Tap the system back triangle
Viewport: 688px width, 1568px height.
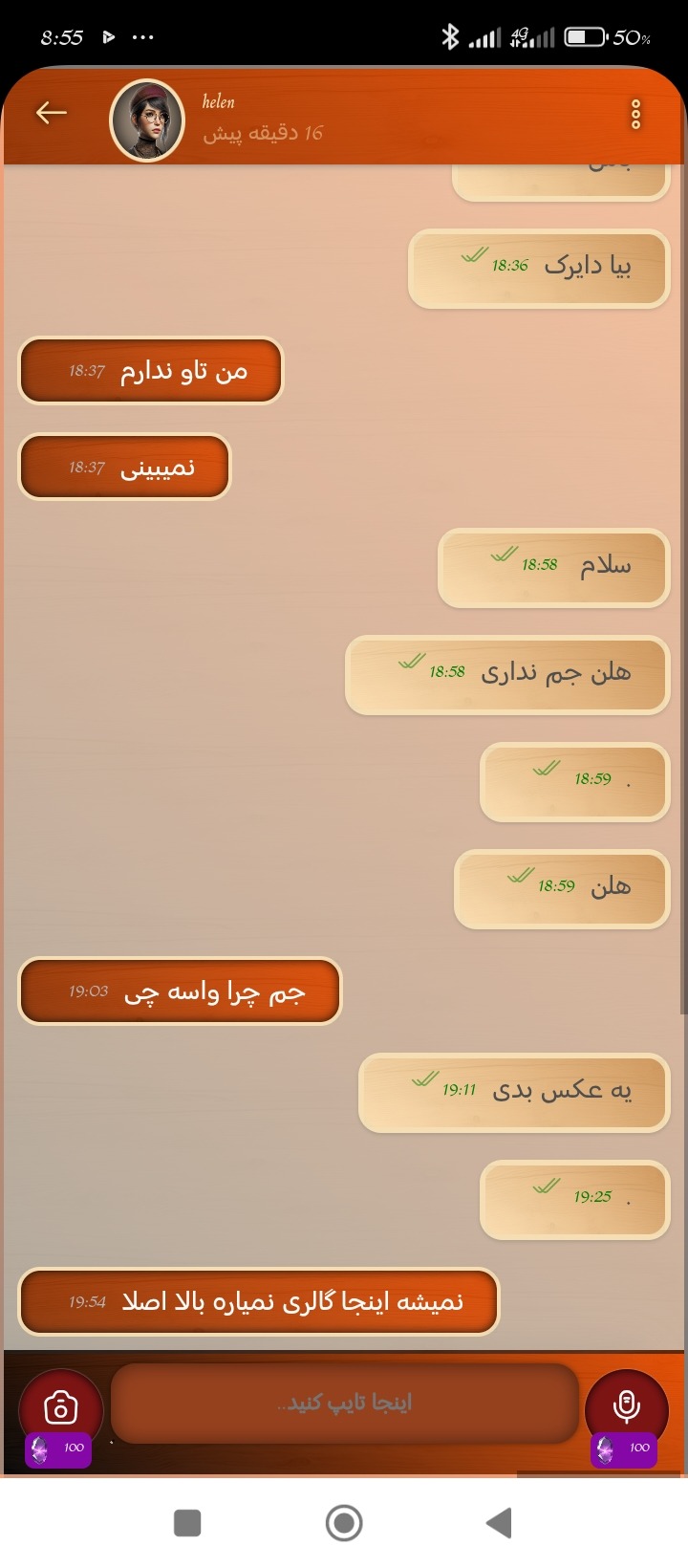click(499, 1522)
